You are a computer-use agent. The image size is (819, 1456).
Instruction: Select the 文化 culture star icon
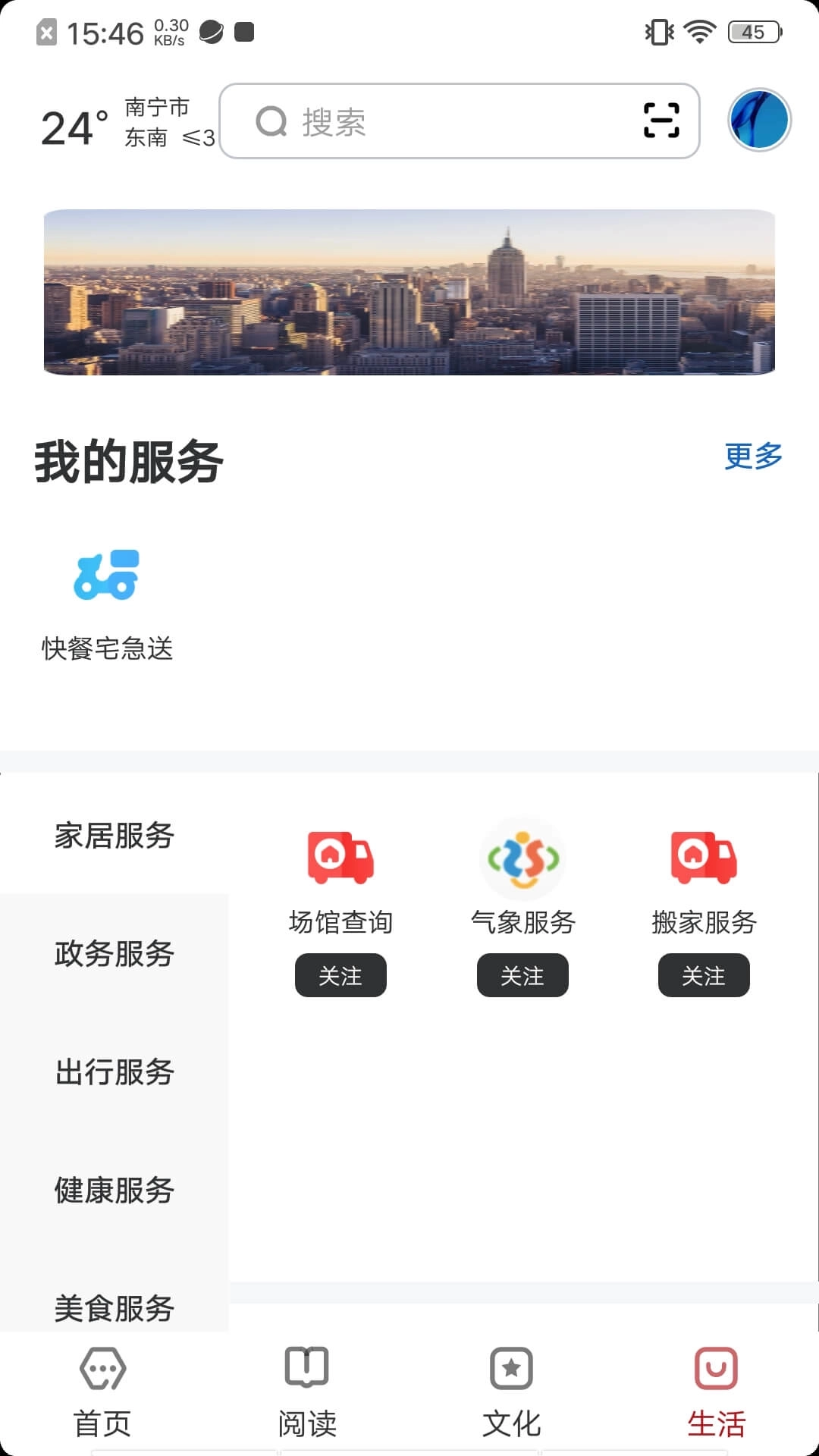point(510,1370)
